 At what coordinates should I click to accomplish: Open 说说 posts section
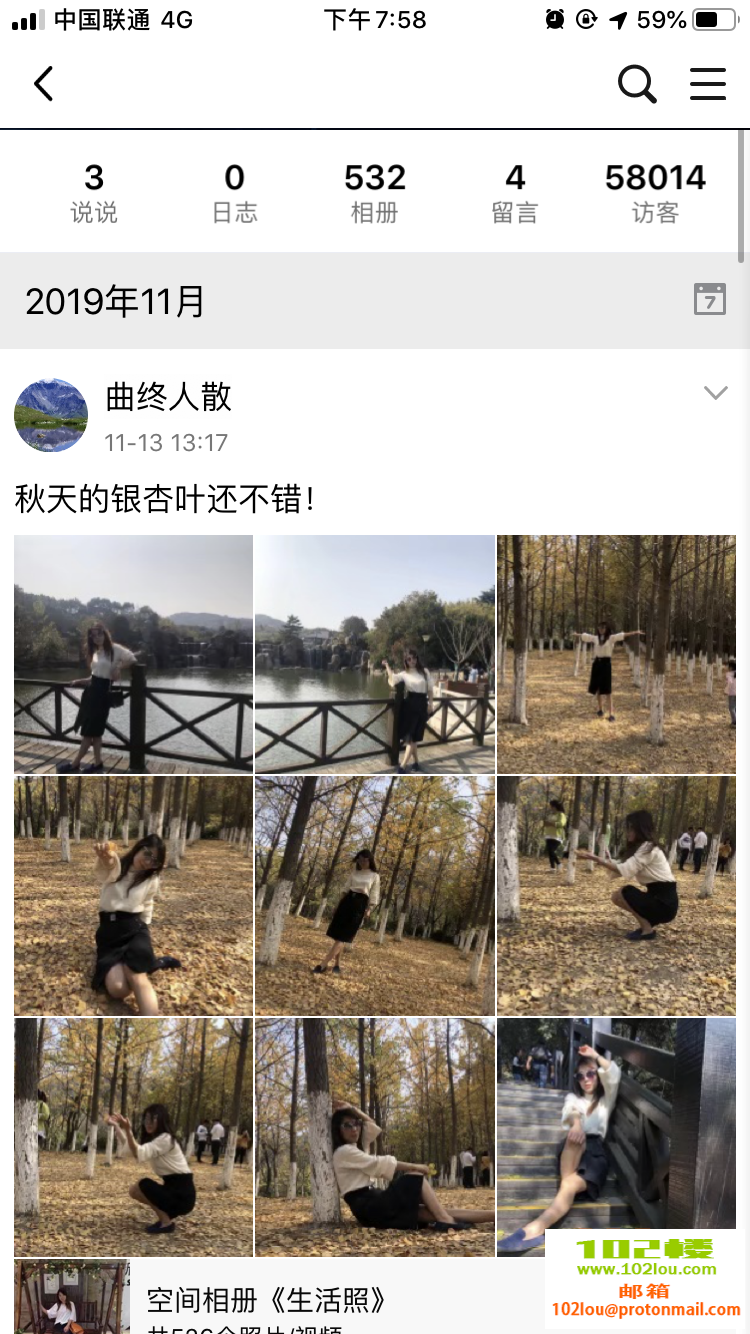point(93,190)
